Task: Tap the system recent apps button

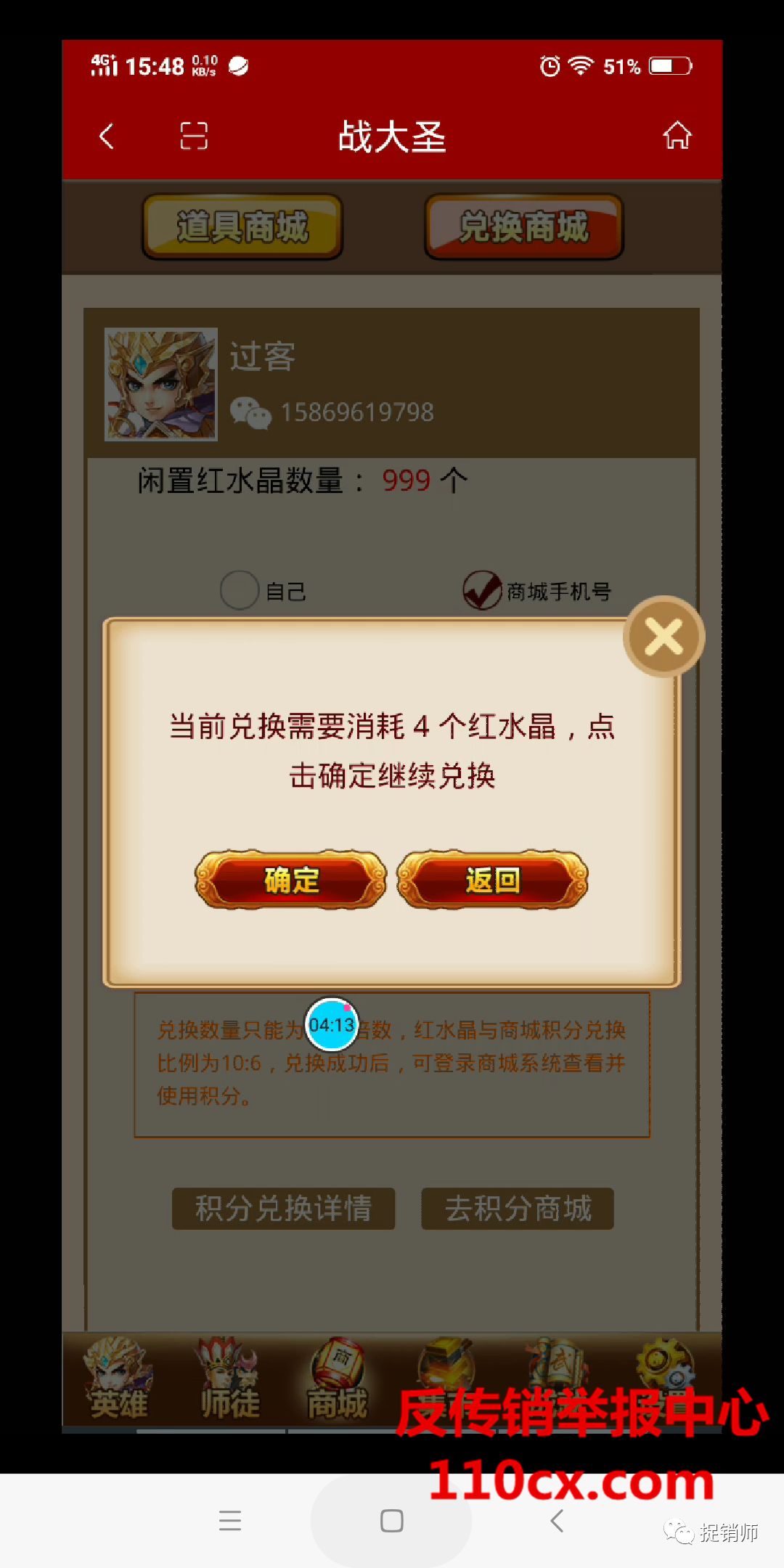Action: click(230, 1520)
